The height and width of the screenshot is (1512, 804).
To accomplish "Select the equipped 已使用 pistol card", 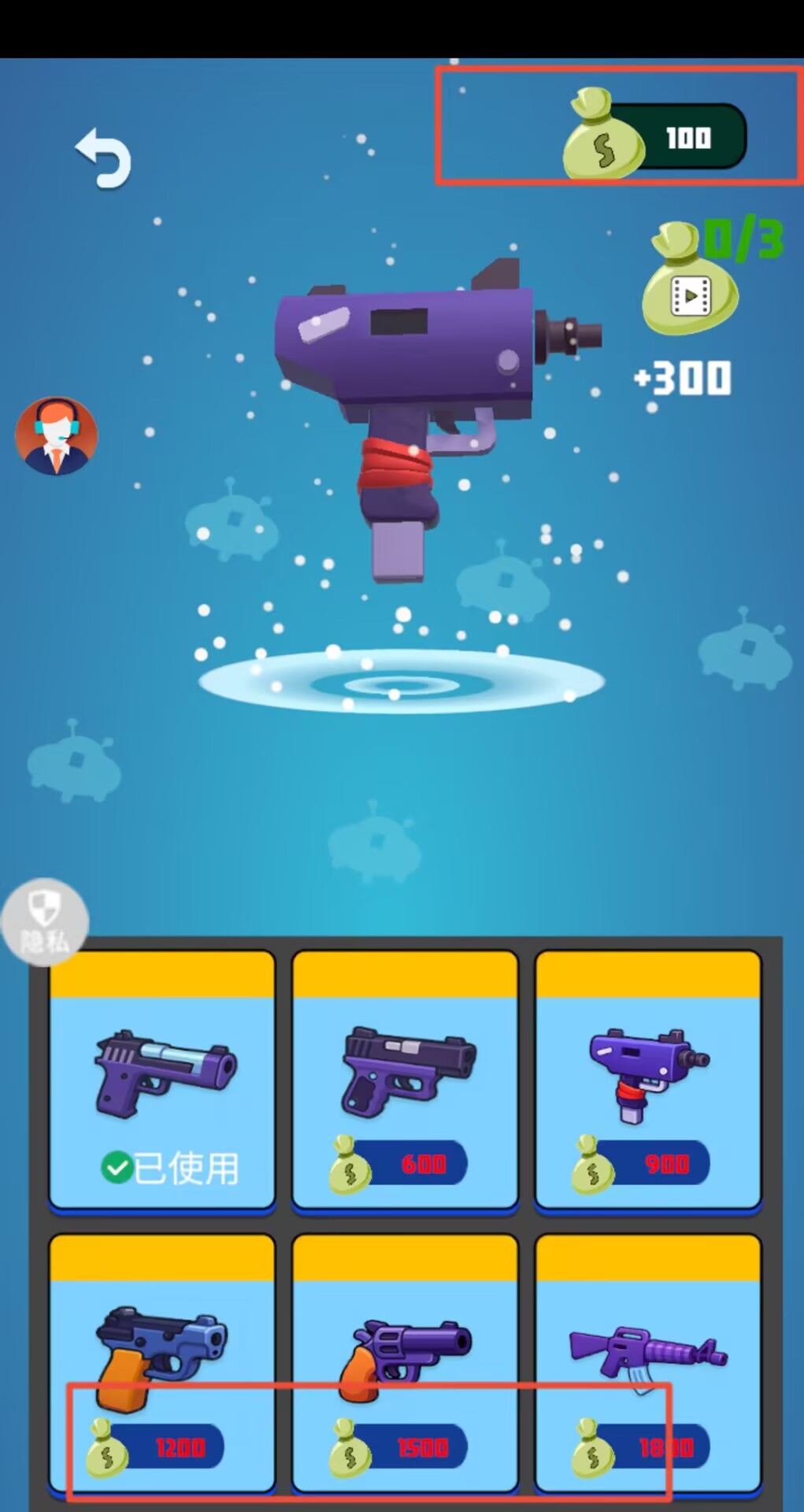I will pos(162,1080).
